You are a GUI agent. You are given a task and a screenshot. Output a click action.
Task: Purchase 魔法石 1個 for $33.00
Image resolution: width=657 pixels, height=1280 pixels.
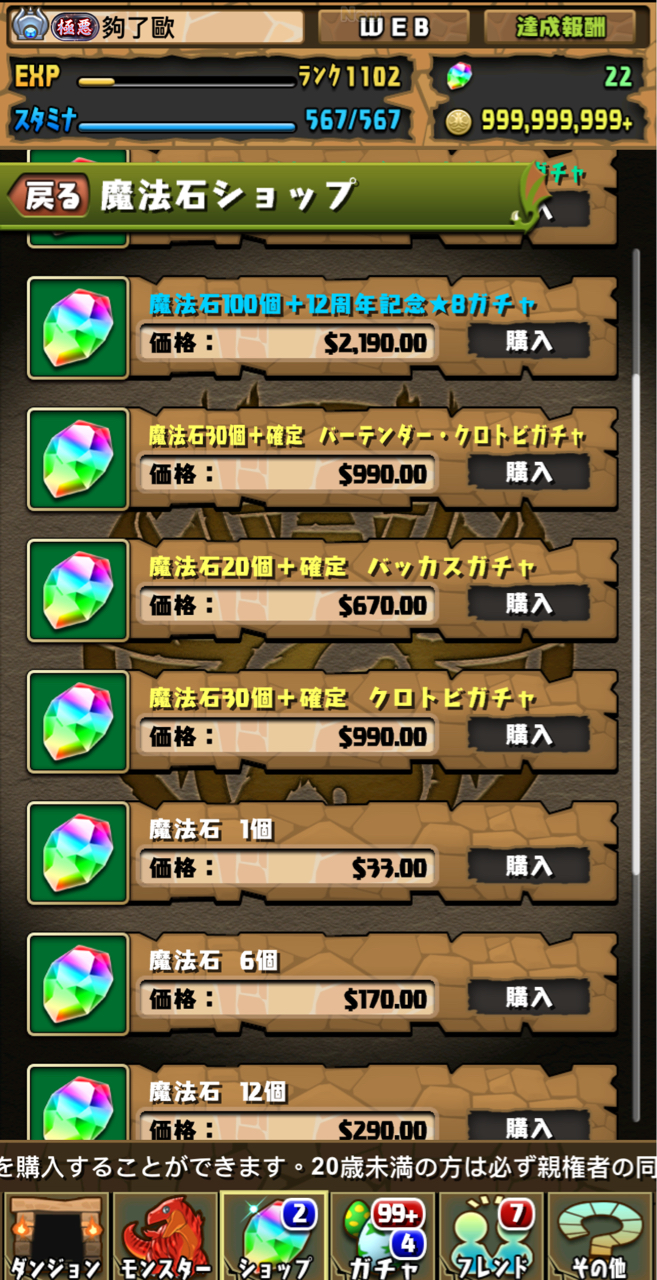click(528, 866)
